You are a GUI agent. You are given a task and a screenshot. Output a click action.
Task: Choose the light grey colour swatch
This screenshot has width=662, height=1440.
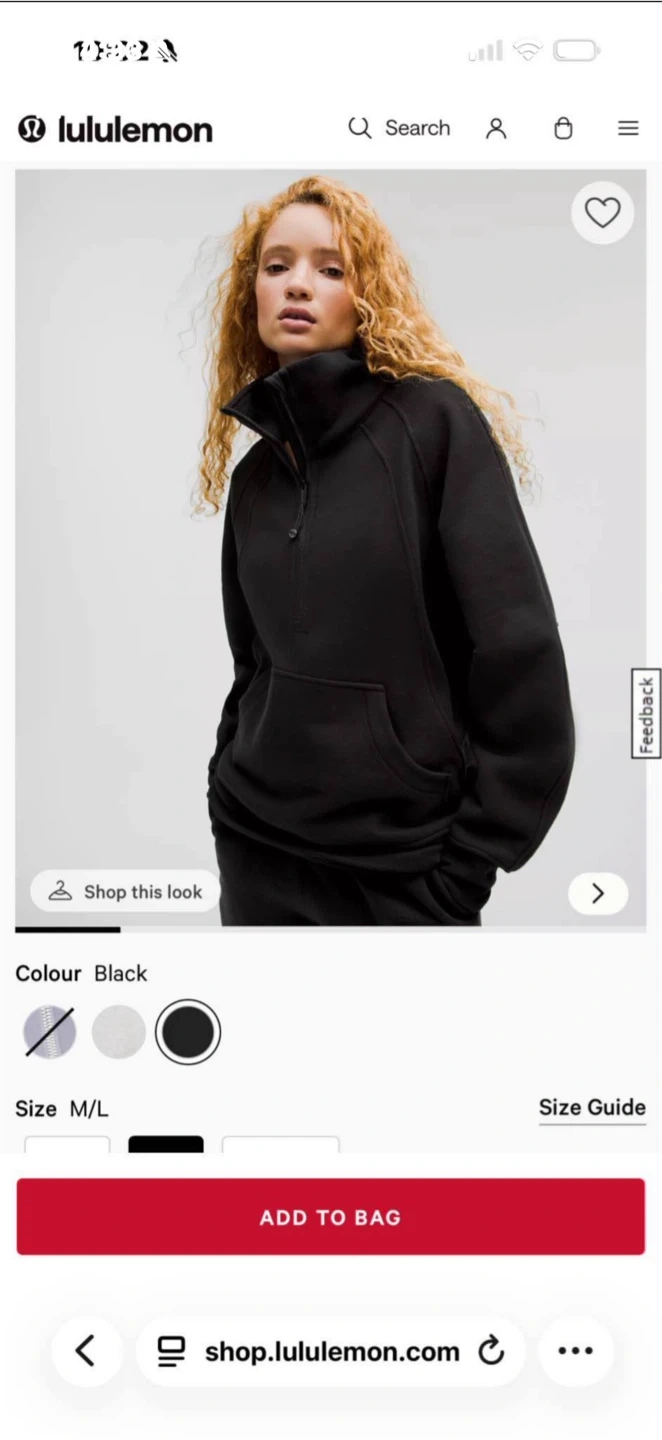tap(119, 1031)
